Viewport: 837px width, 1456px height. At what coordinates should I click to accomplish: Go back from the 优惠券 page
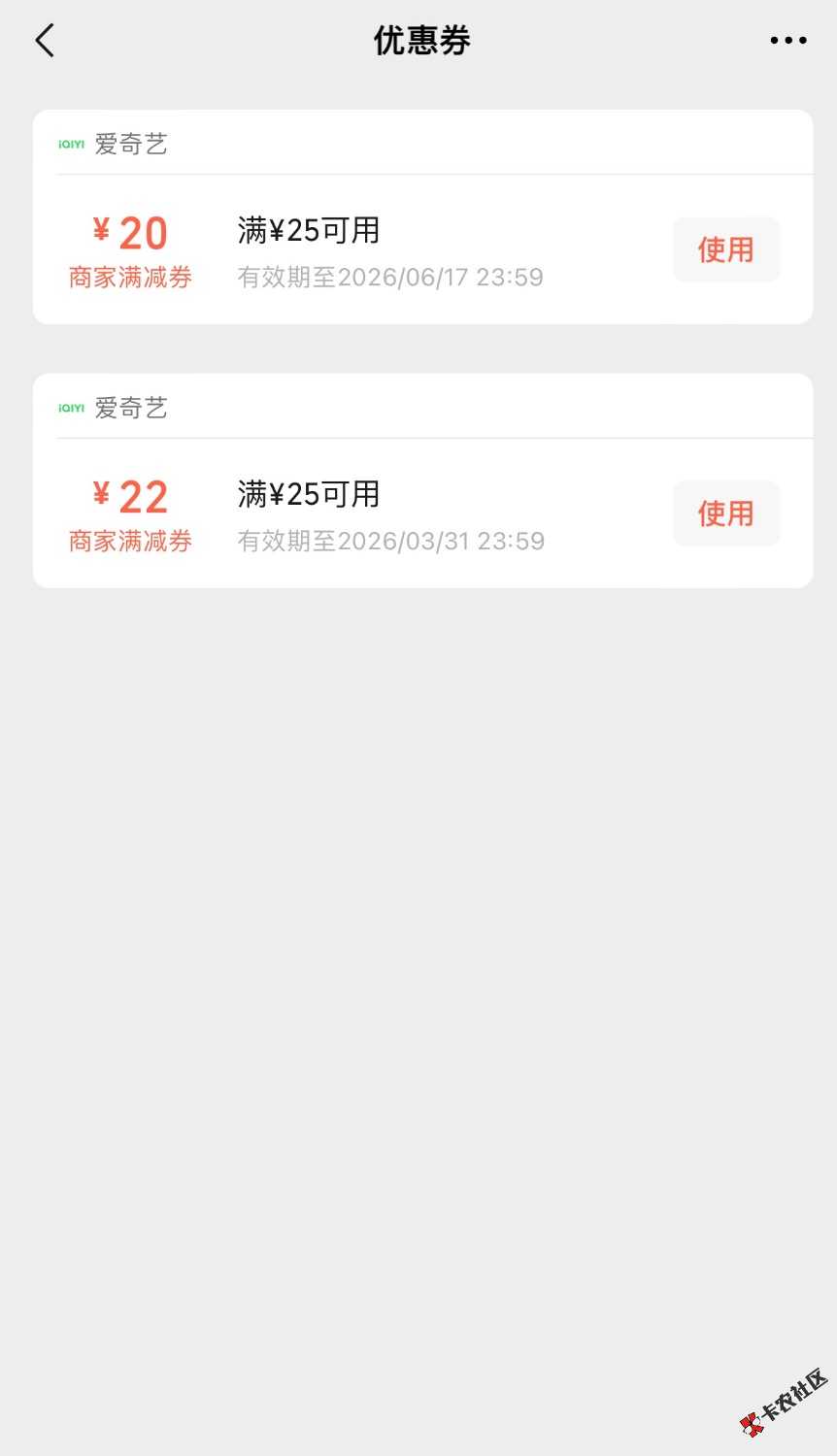pos(45,41)
